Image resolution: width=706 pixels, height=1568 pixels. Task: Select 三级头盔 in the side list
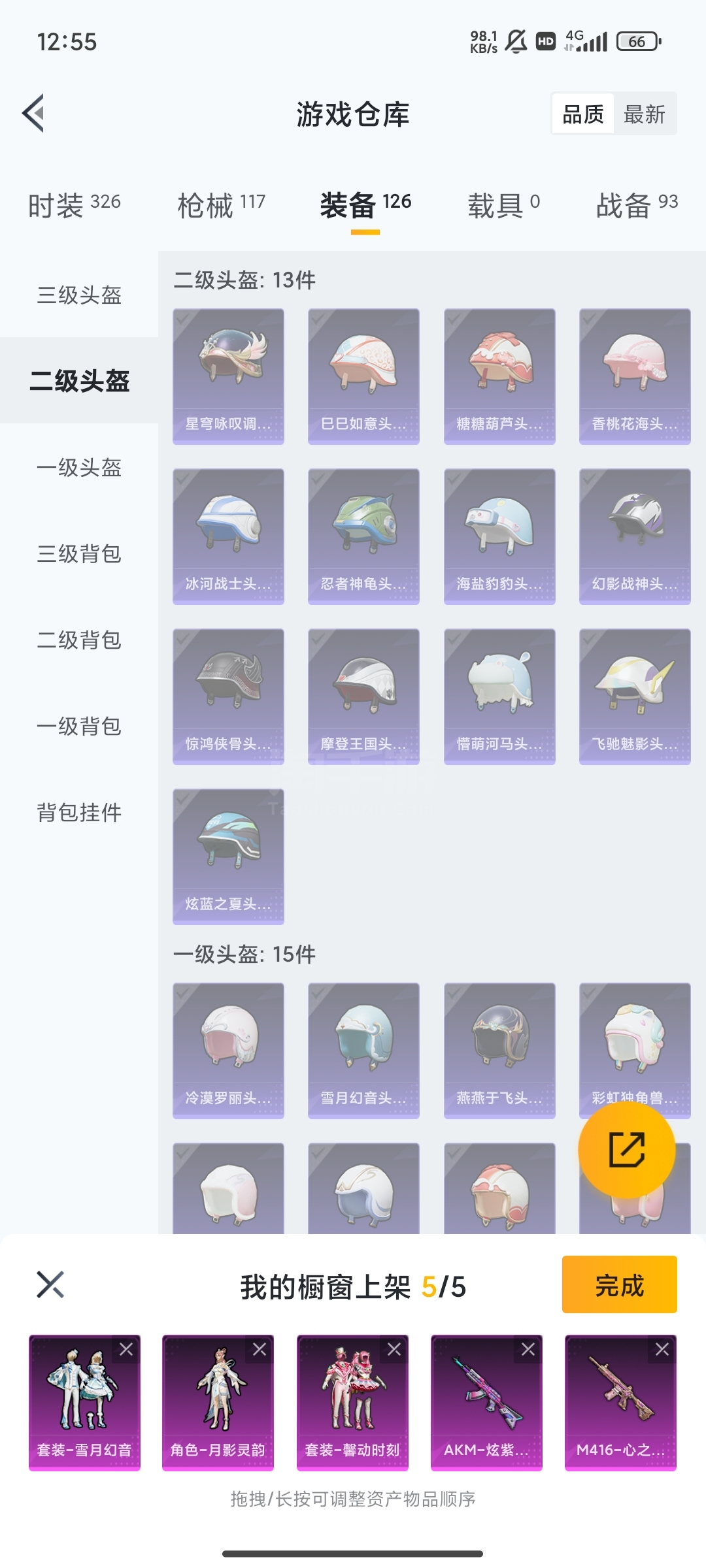coord(79,295)
